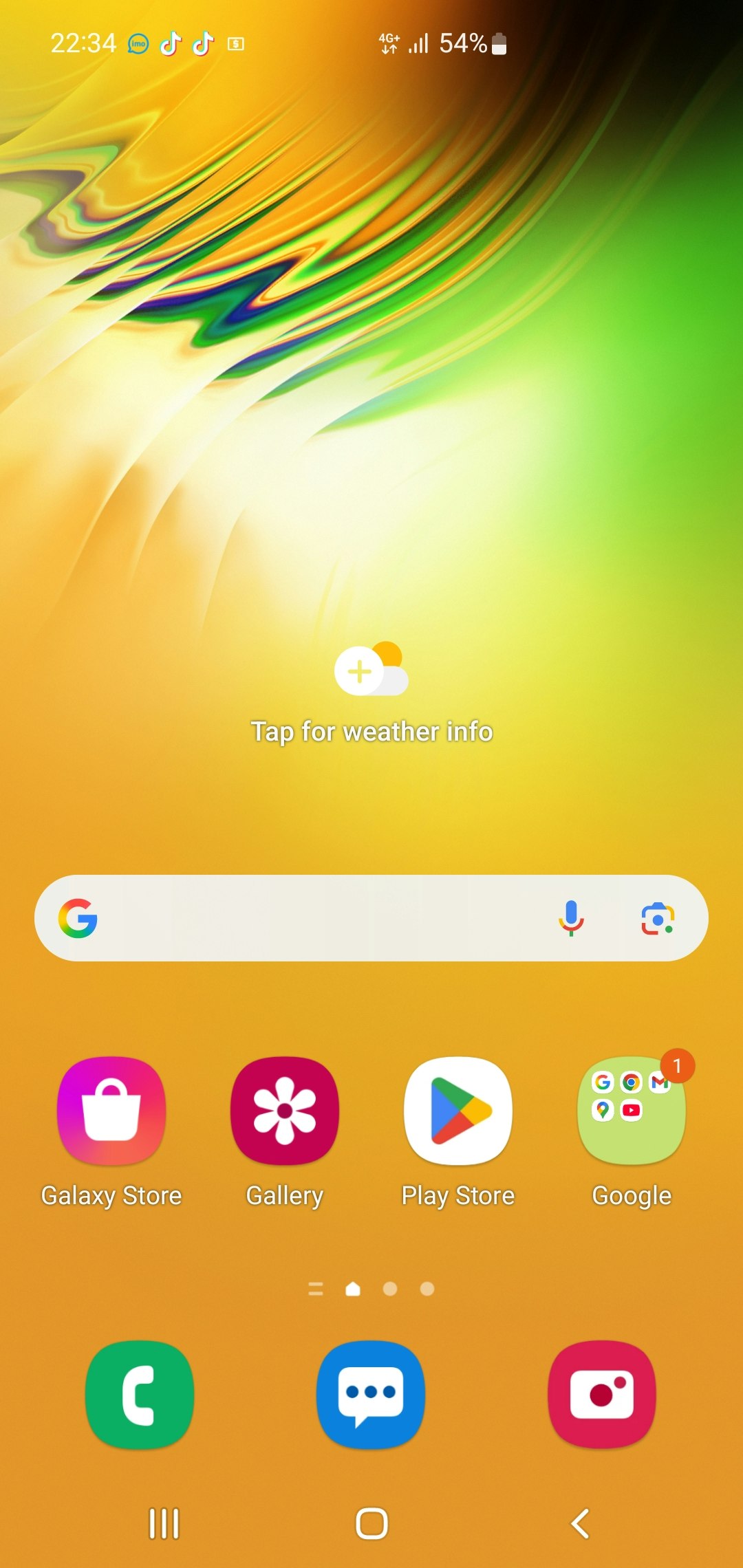The height and width of the screenshot is (1568, 743).
Task: Open the Phone dialer app
Action: pos(140,1395)
